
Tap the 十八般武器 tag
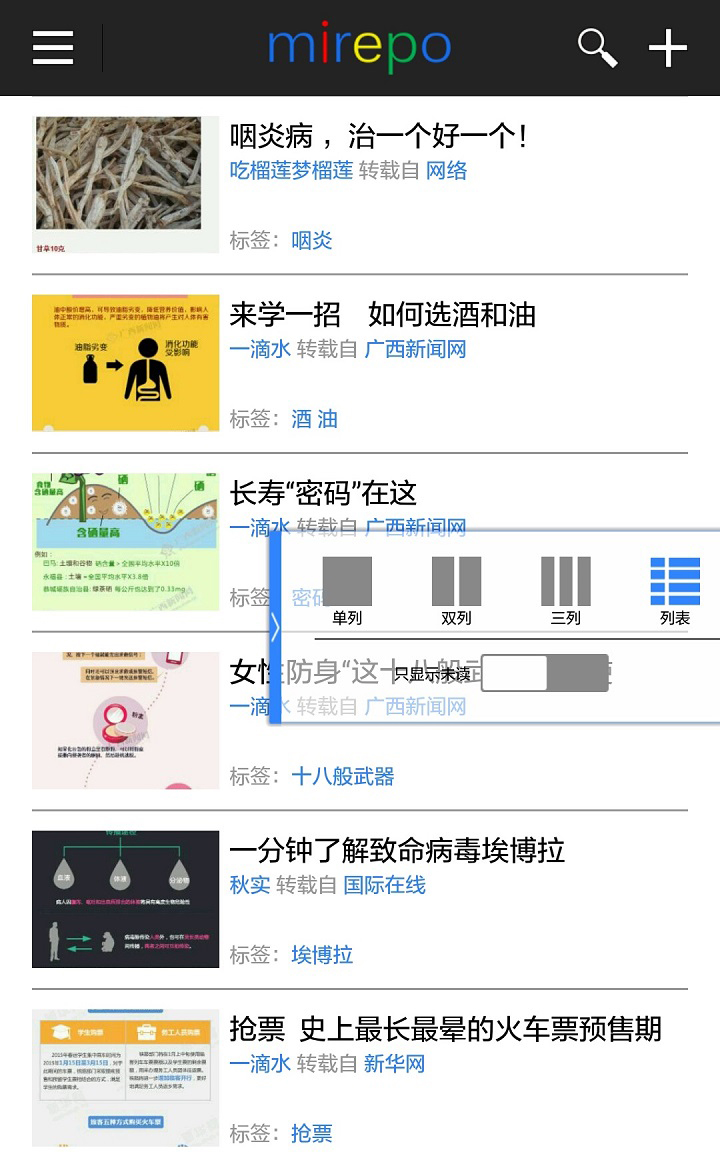click(342, 776)
